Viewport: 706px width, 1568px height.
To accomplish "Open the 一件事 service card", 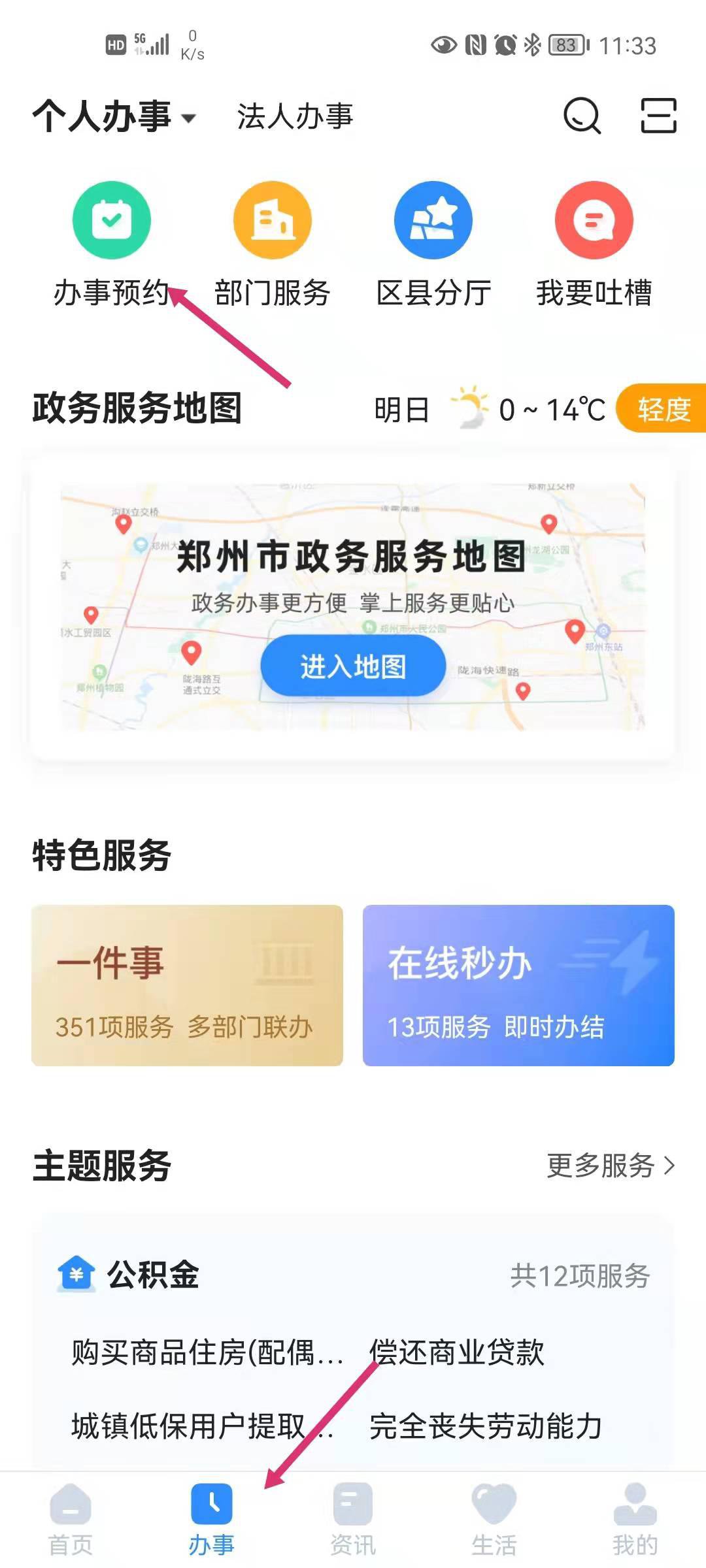I will (187, 985).
